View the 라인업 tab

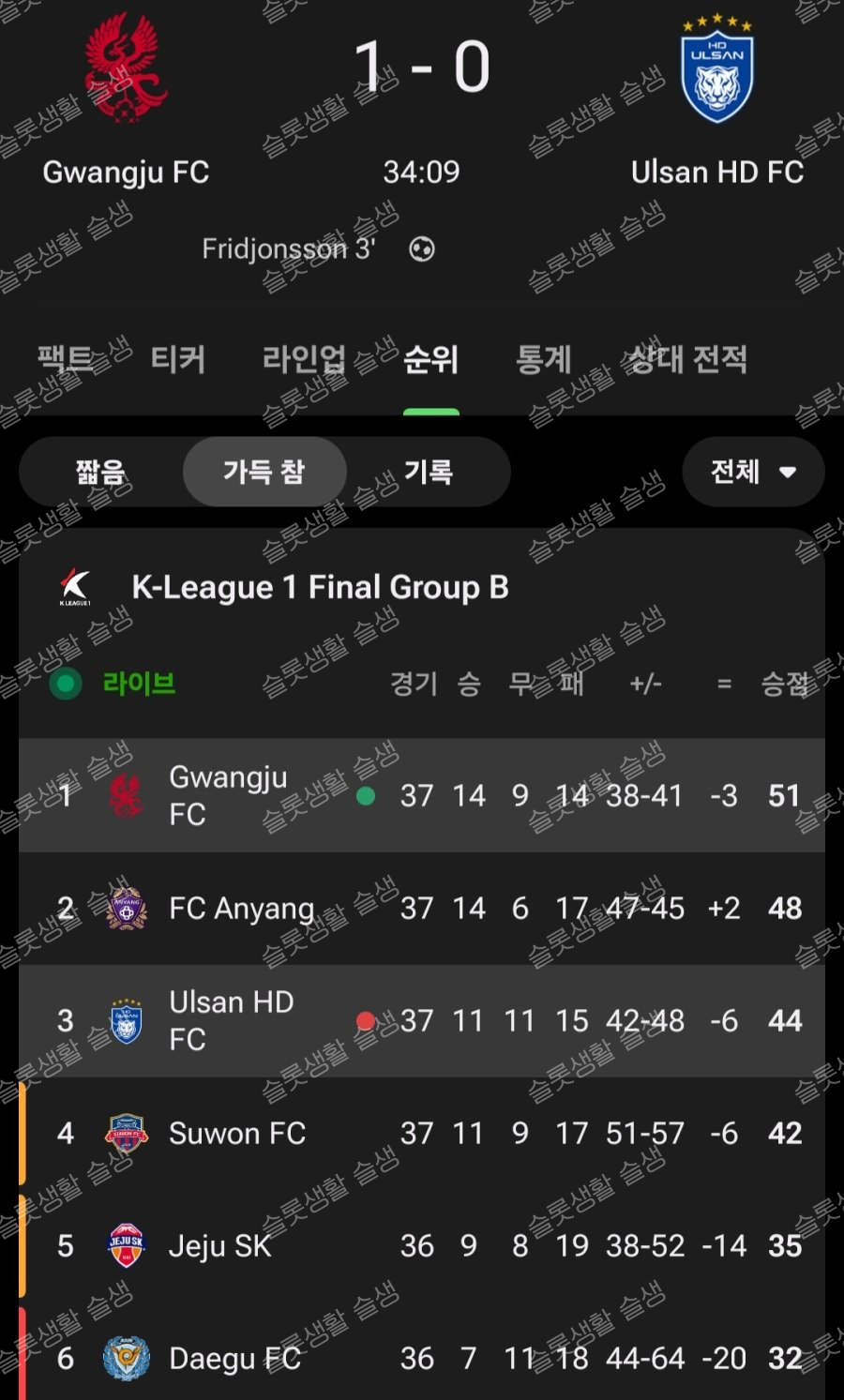[x=304, y=359]
